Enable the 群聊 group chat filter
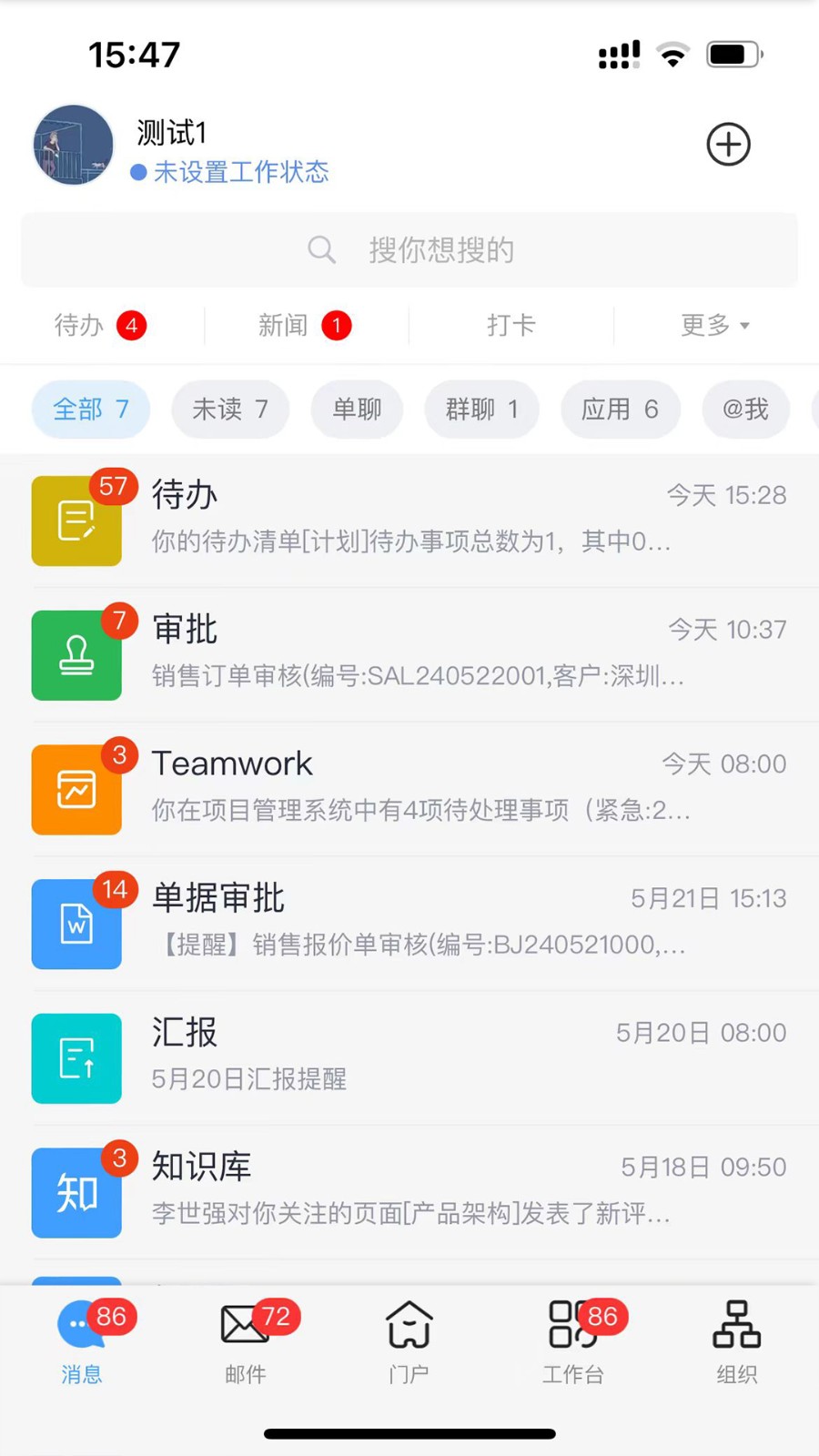Viewport: 819px width, 1456px height. coord(481,409)
